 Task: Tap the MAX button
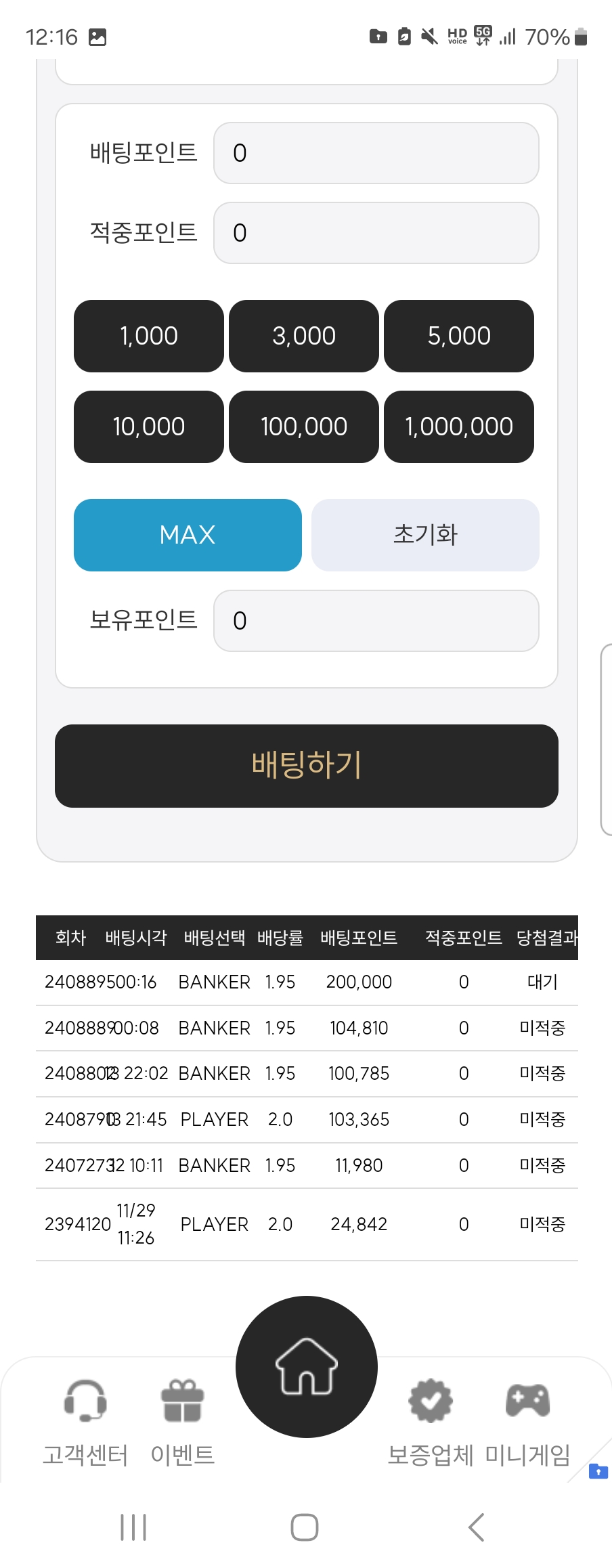pos(188,535)
